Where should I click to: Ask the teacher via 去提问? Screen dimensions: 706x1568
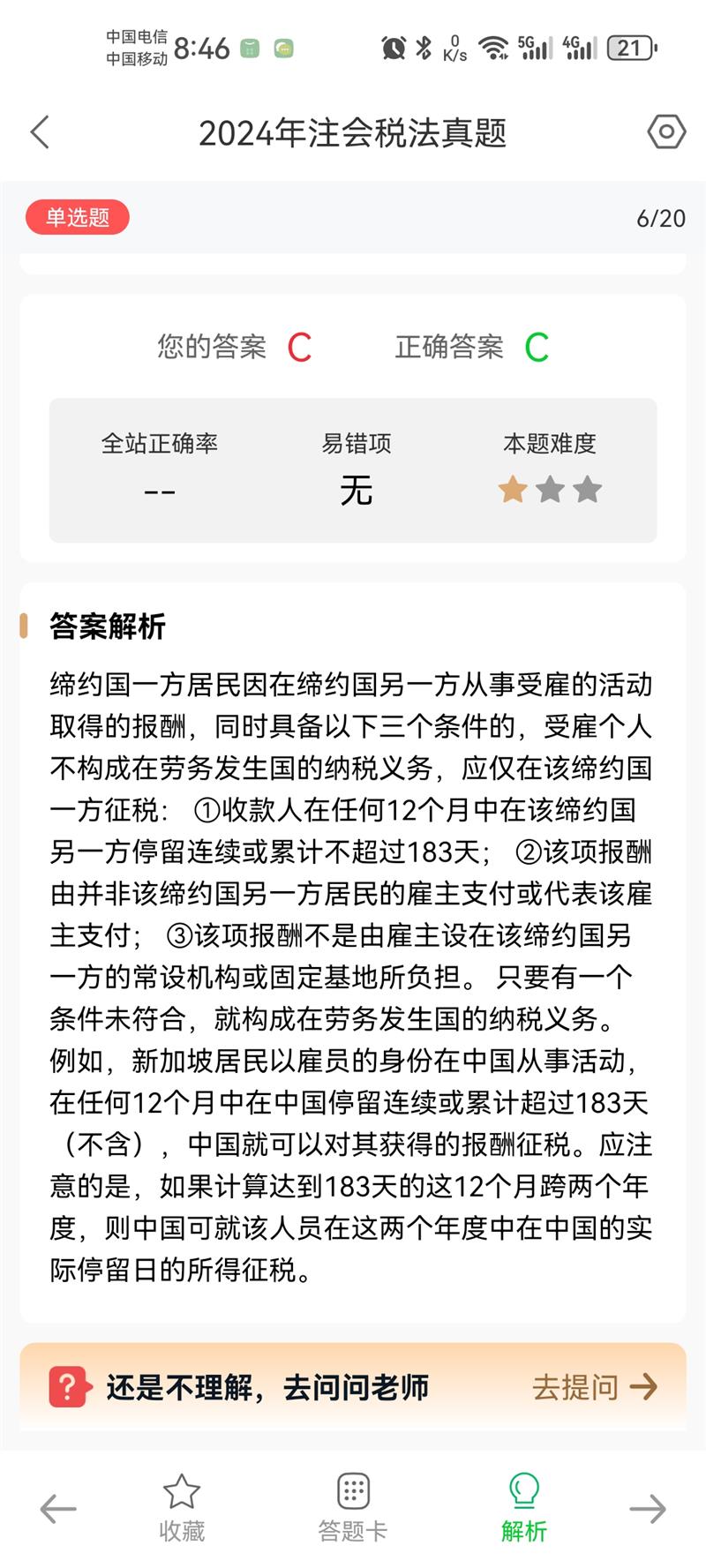pyautogui.click(x=595, y=1387)
